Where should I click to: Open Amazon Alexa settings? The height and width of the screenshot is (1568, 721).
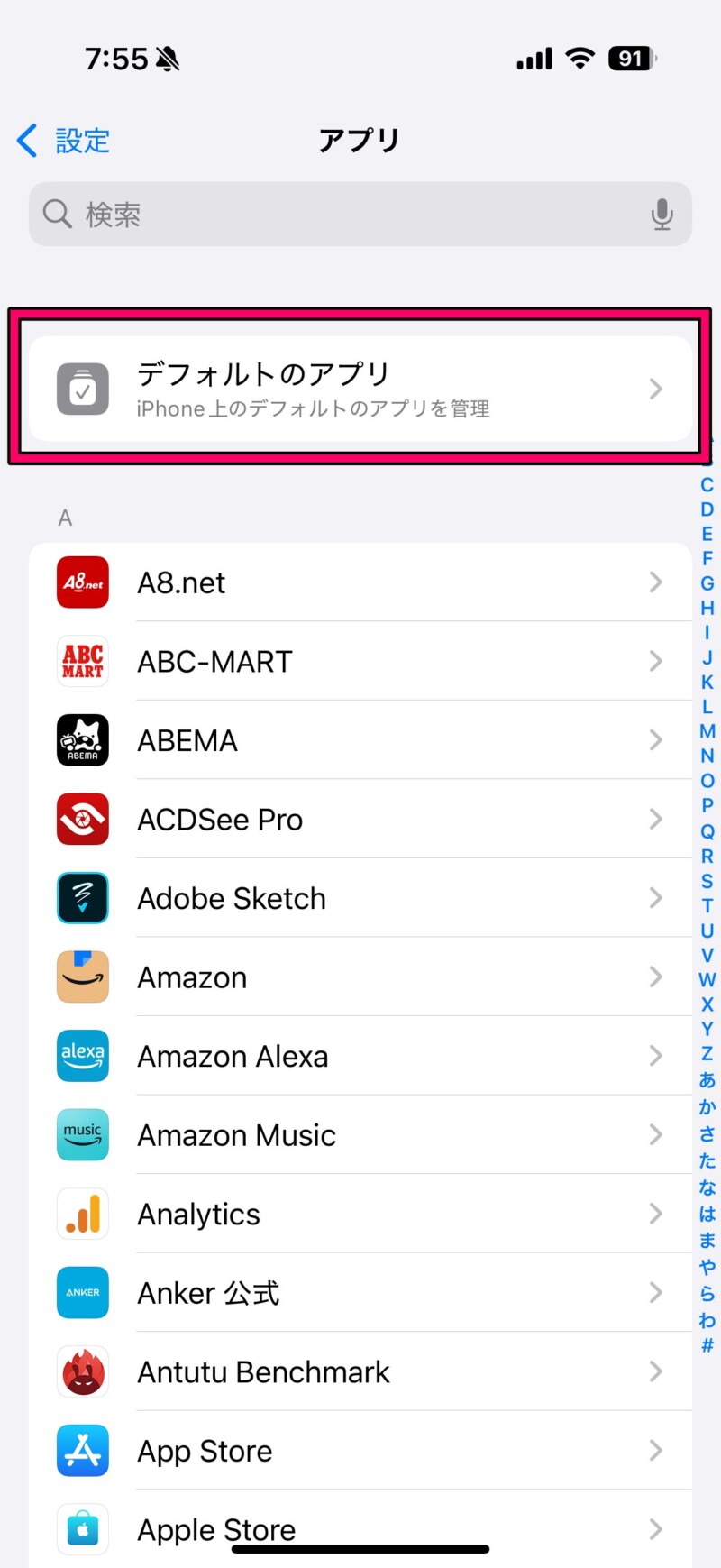360,1056
